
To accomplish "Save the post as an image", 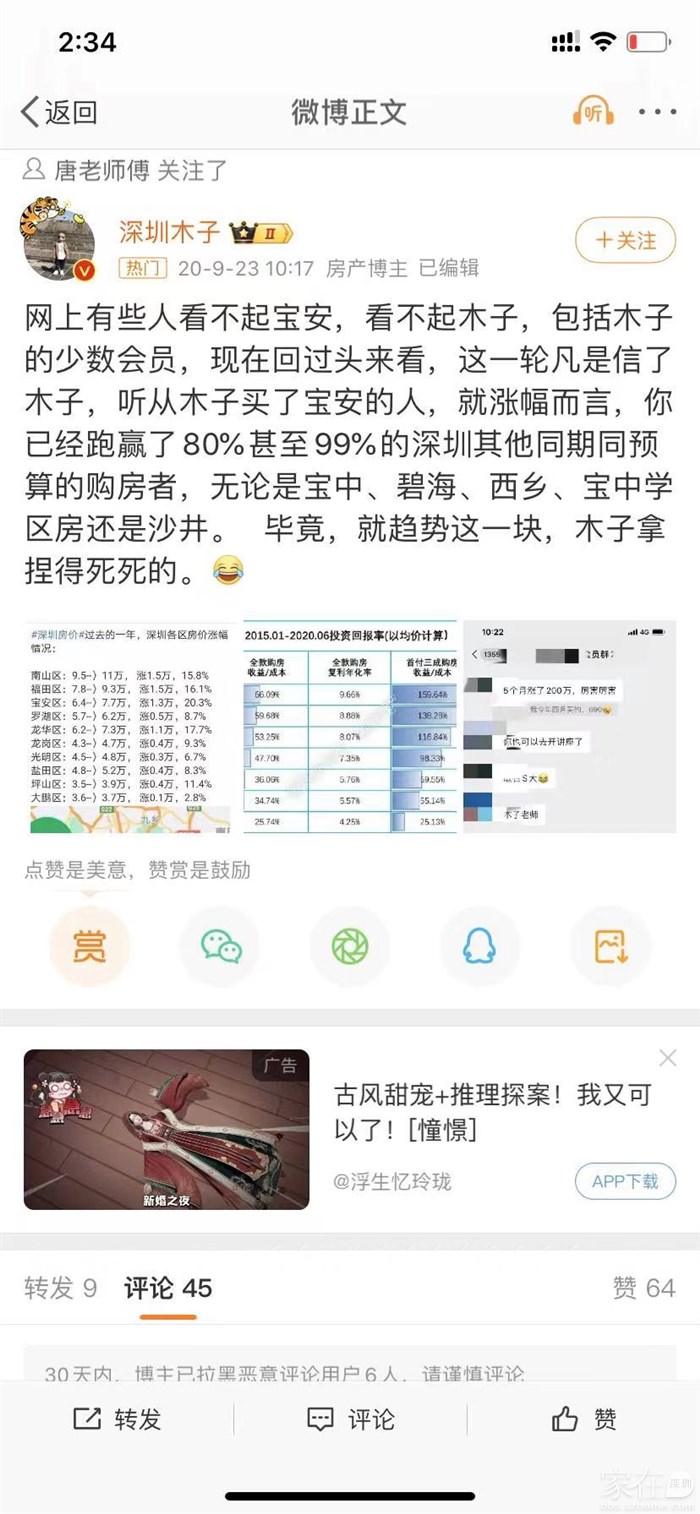I will (610, 945).
